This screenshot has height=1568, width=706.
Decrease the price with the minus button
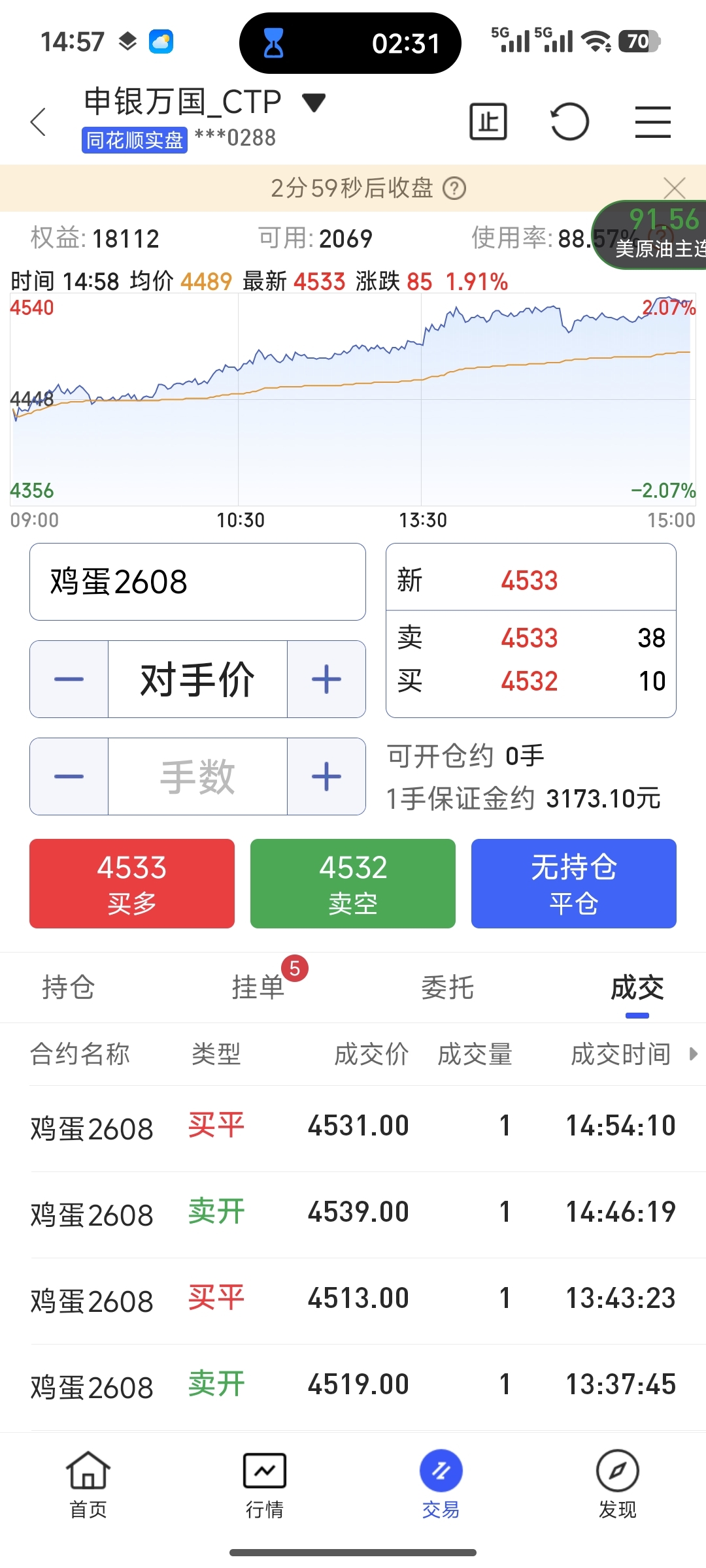coord(69,679)
